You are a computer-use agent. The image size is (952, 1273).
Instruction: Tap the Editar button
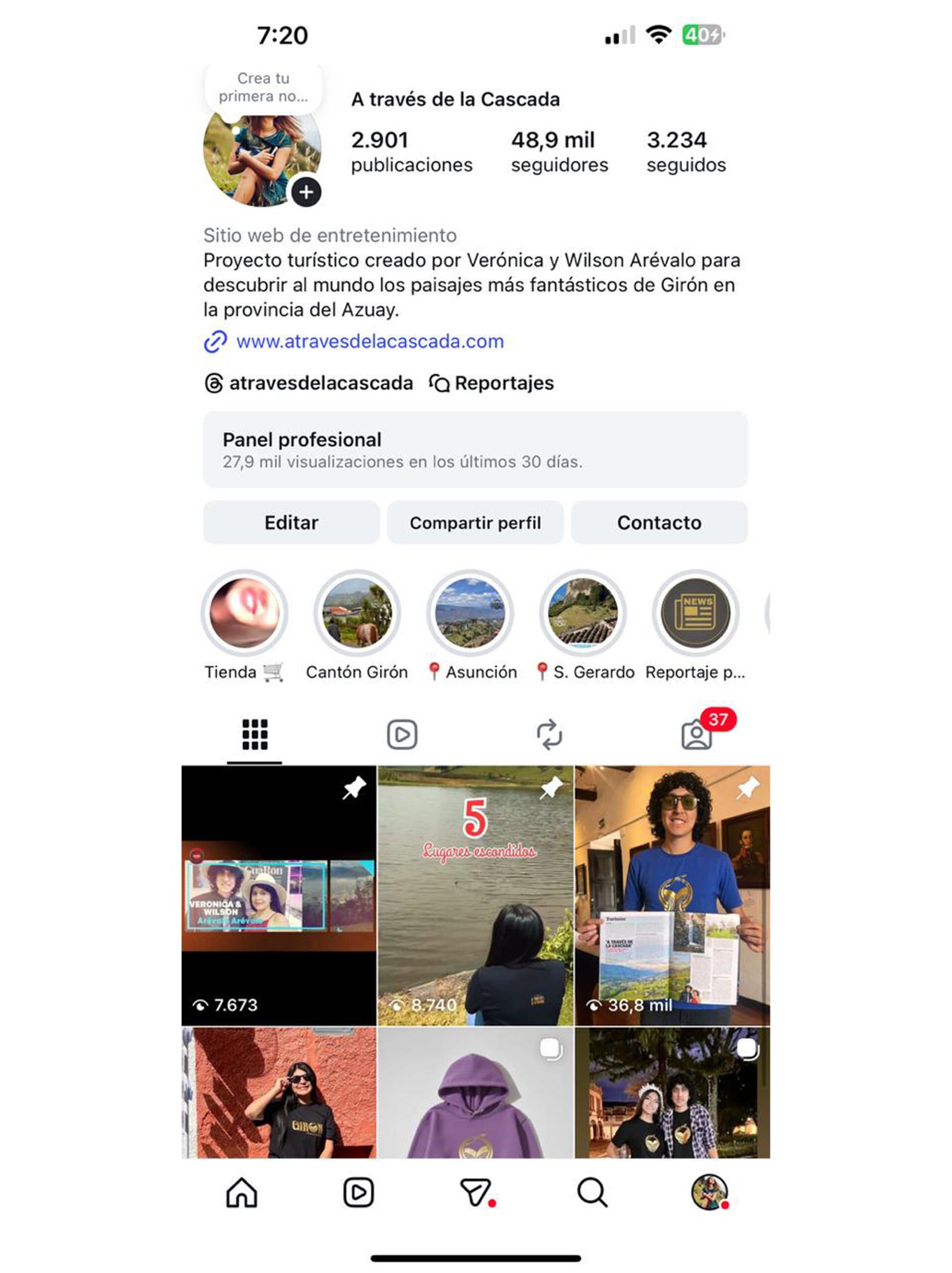pyautogui.click(x=291, y=522)
